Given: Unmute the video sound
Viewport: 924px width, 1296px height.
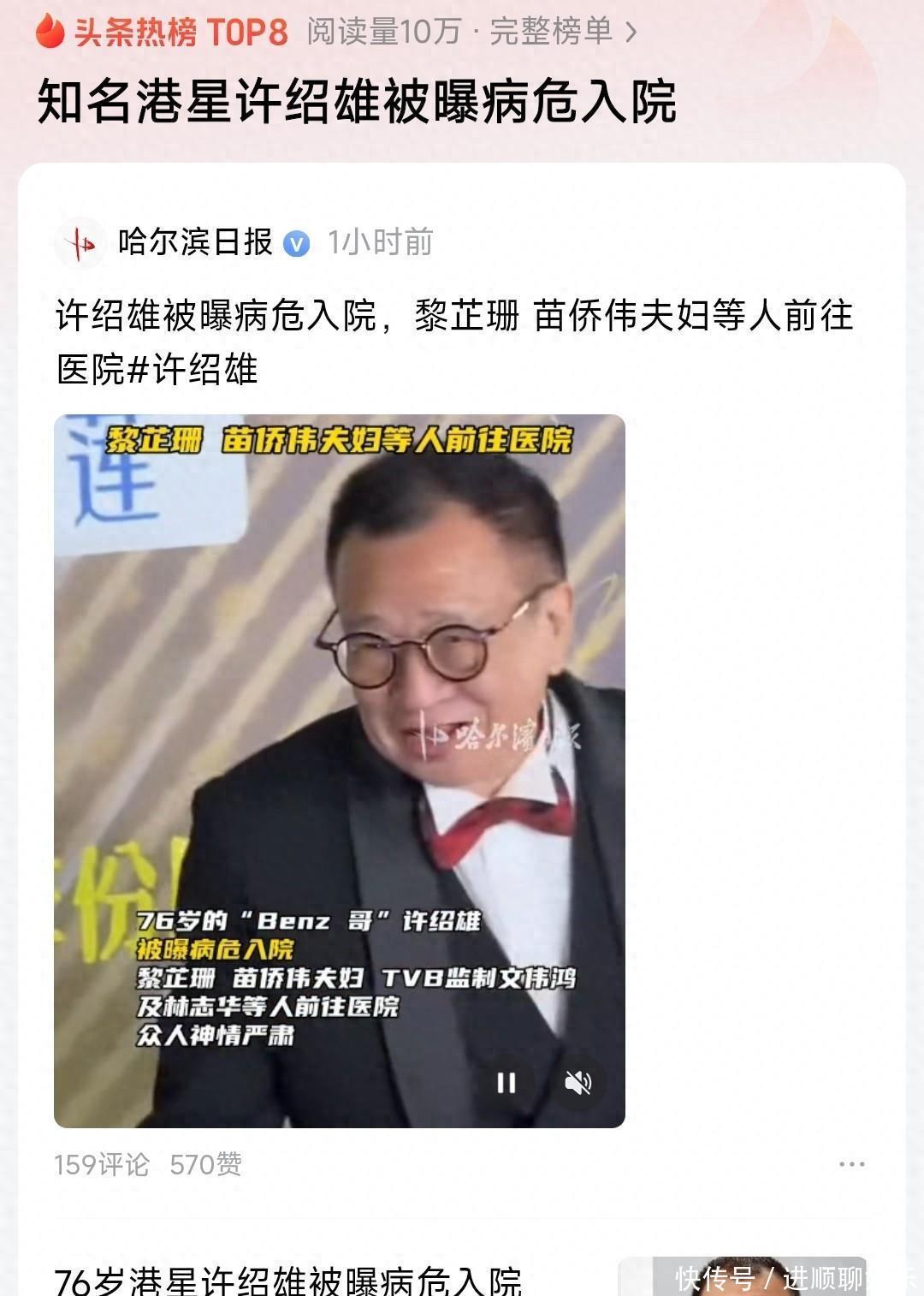Looking at the screenshot, I should point(578,1083).
